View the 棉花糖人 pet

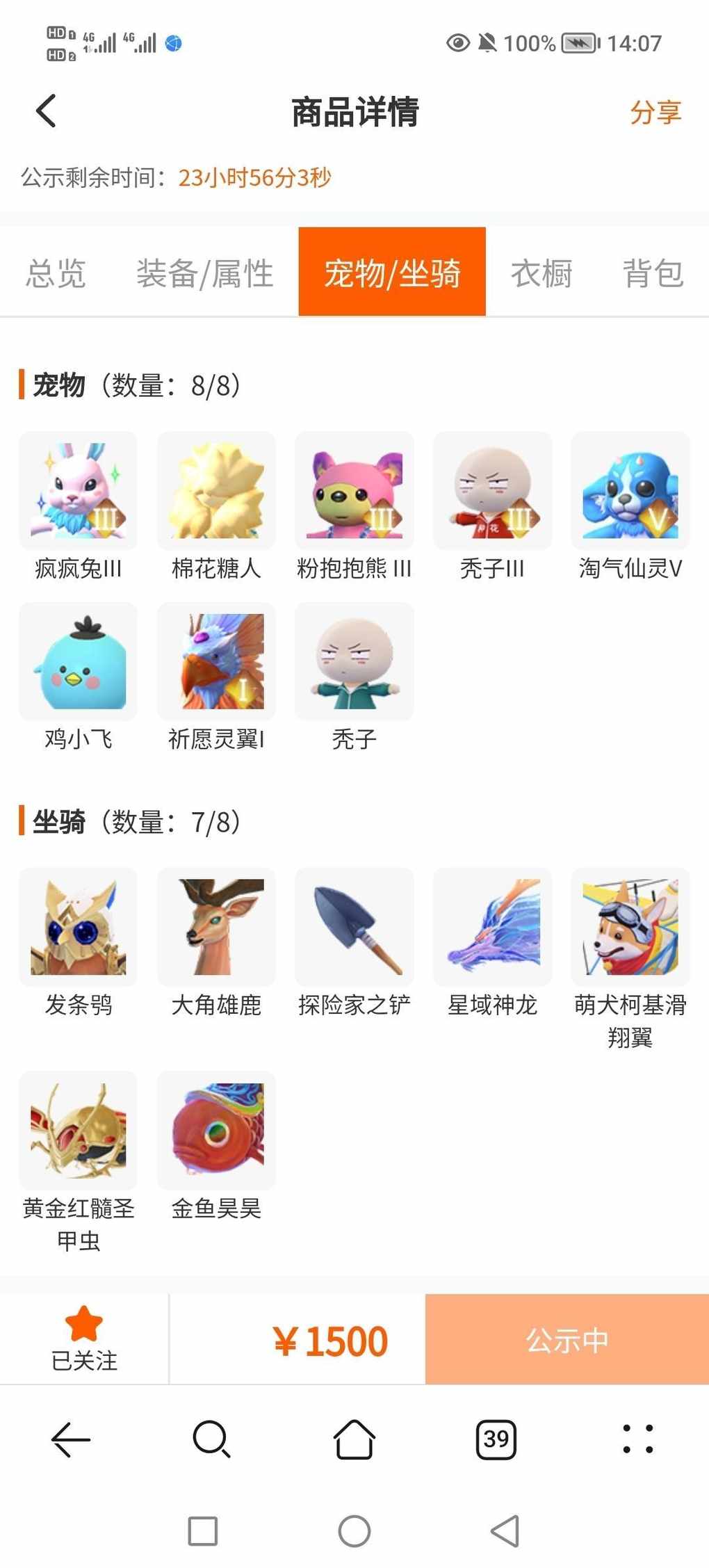pos(216,491)
